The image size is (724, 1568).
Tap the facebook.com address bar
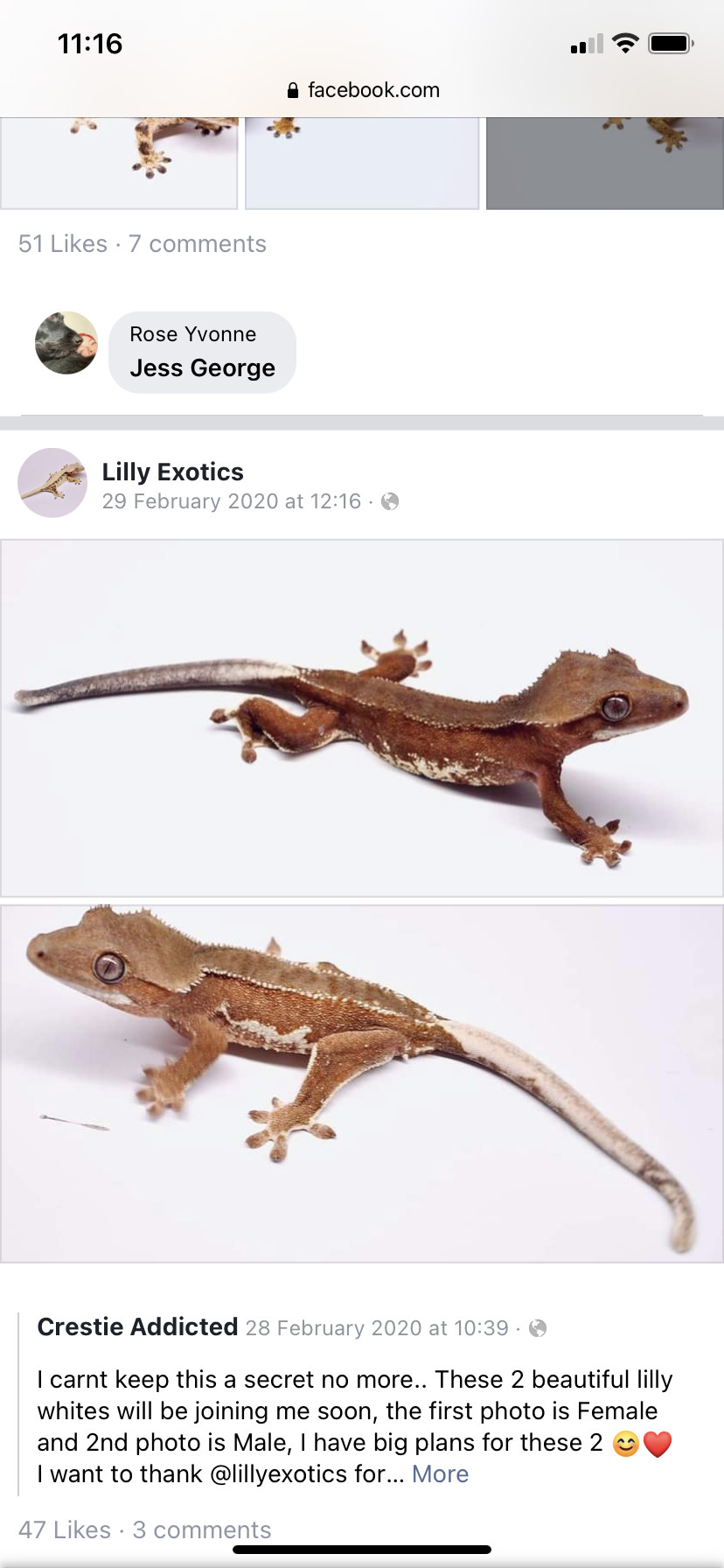[x=362, y=90]
